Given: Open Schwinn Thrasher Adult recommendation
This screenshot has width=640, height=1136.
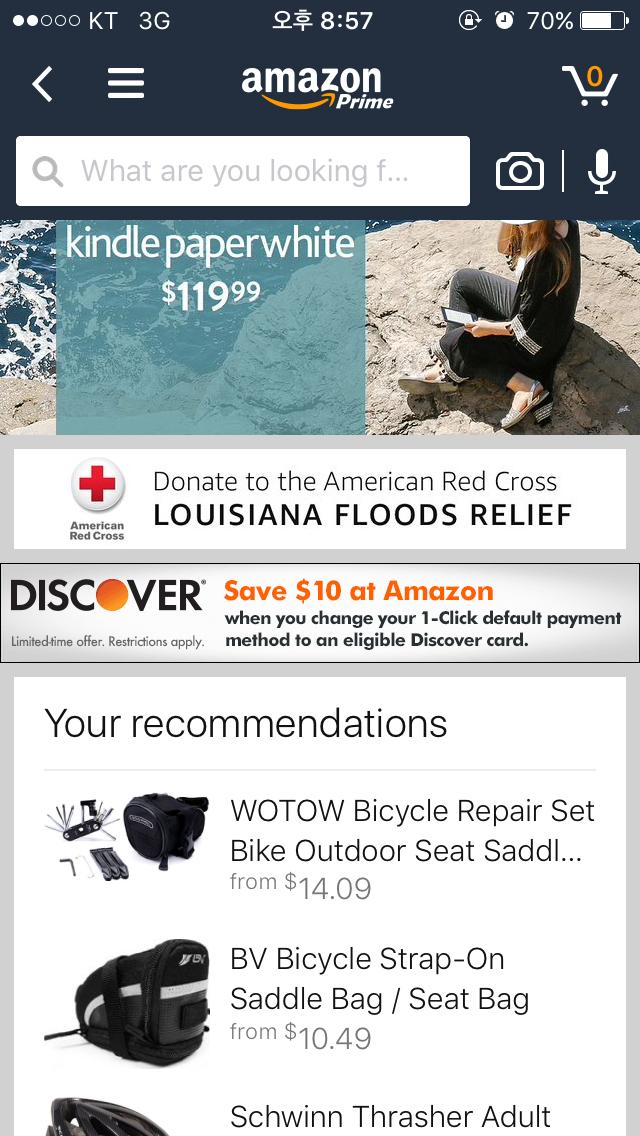Looking at the screenshot, I should 320,1114.
